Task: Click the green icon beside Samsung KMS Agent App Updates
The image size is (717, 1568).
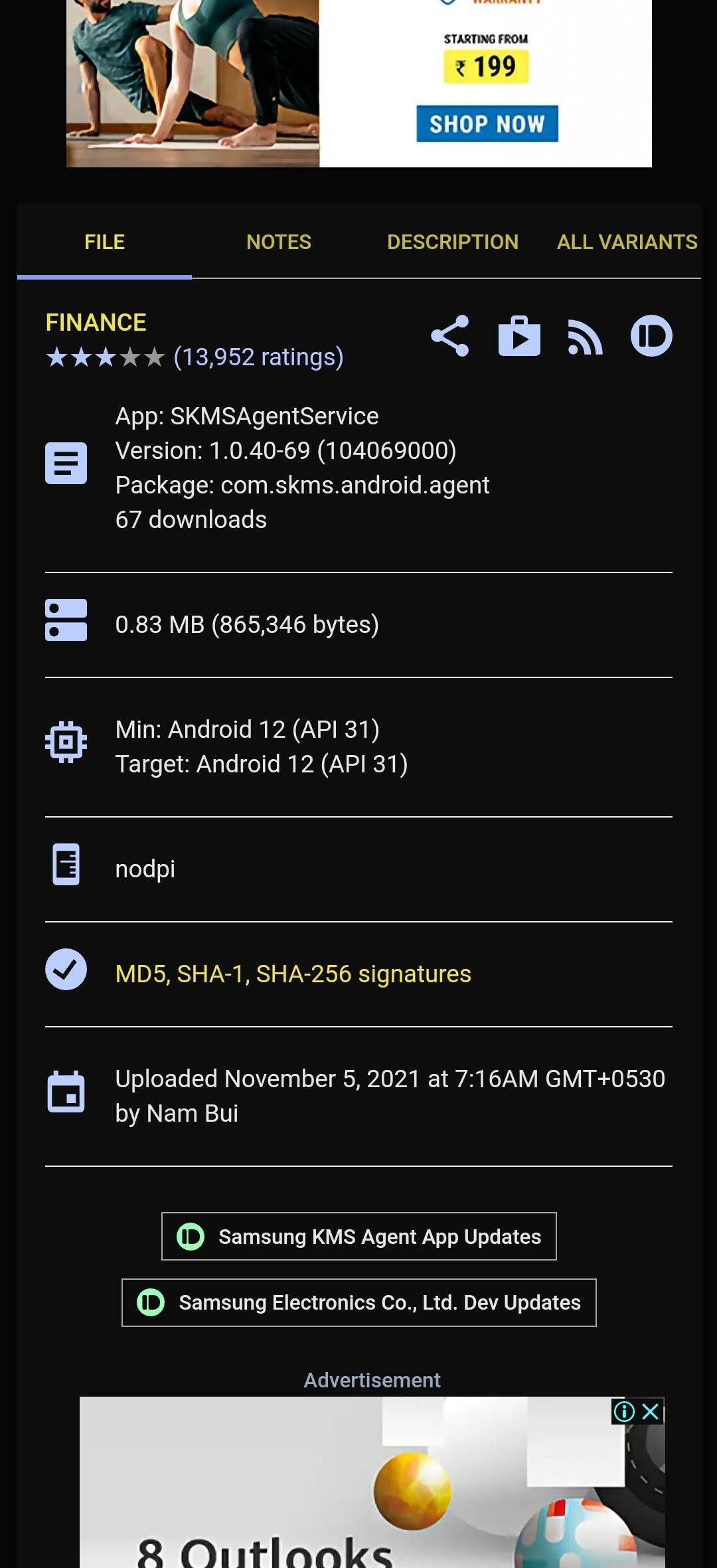Action: pos(192,1236)
